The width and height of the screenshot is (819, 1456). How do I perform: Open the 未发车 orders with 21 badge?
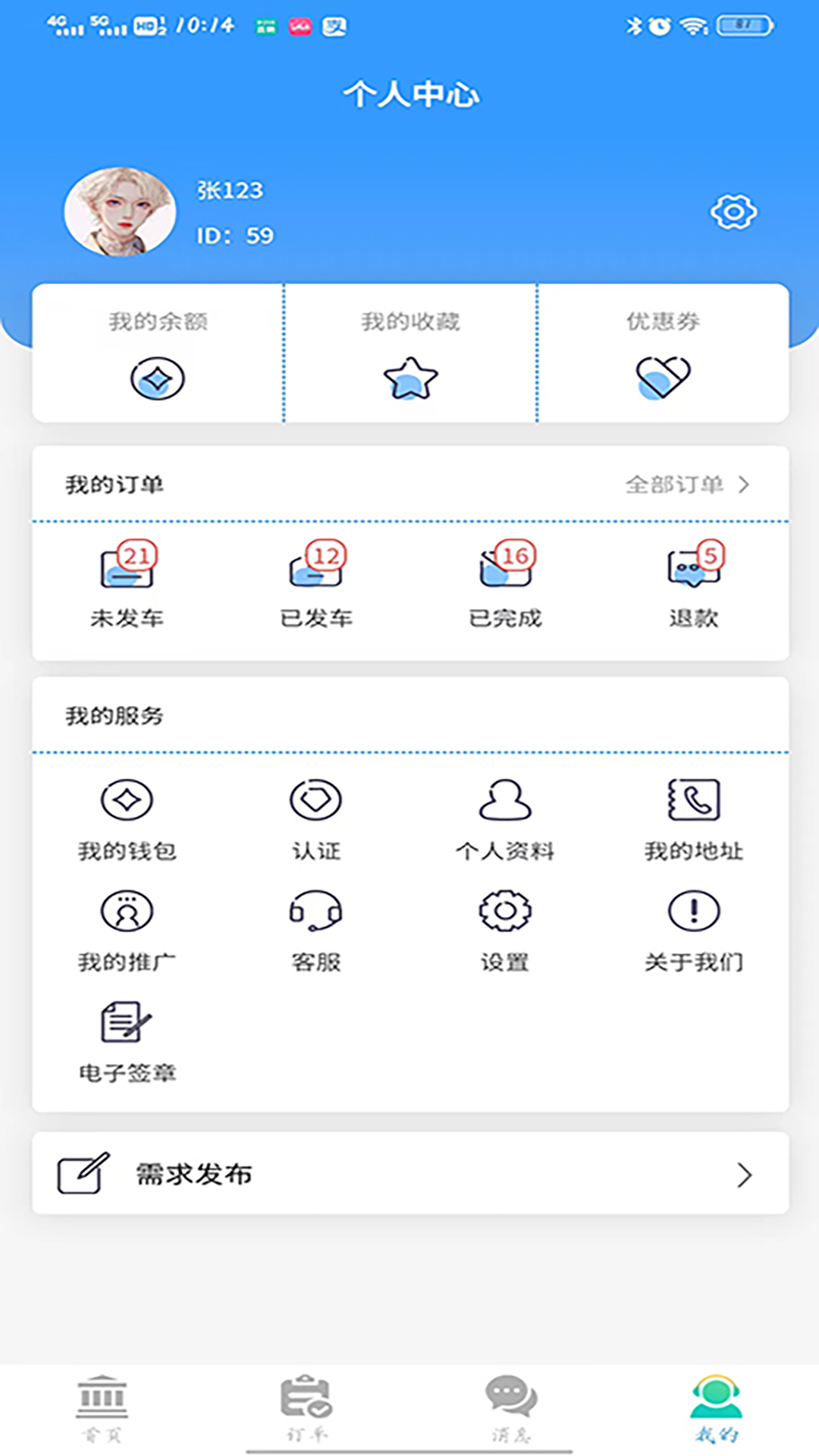[127, 573]
